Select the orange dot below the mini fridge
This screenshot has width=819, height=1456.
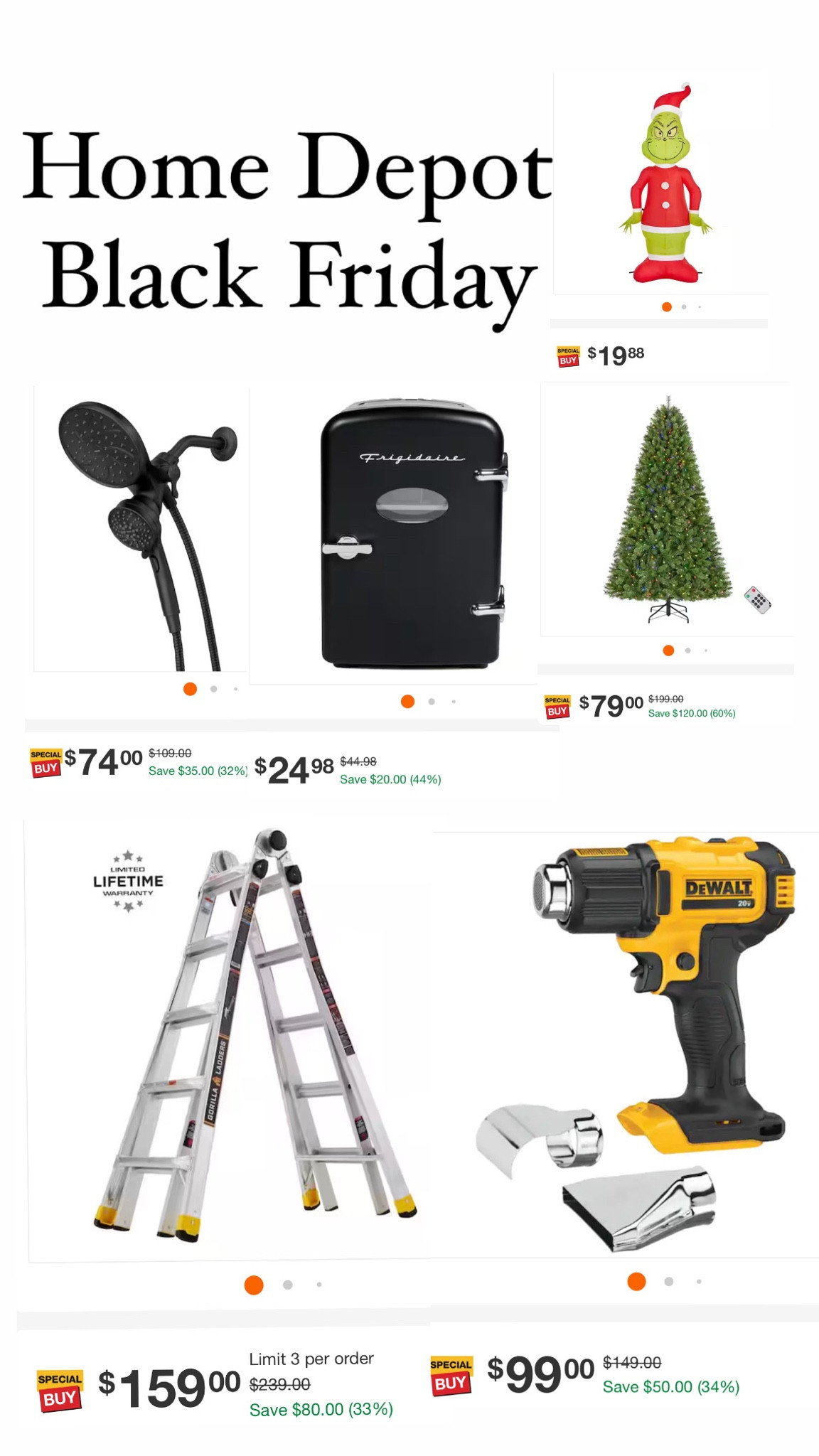tap(407, 702)
